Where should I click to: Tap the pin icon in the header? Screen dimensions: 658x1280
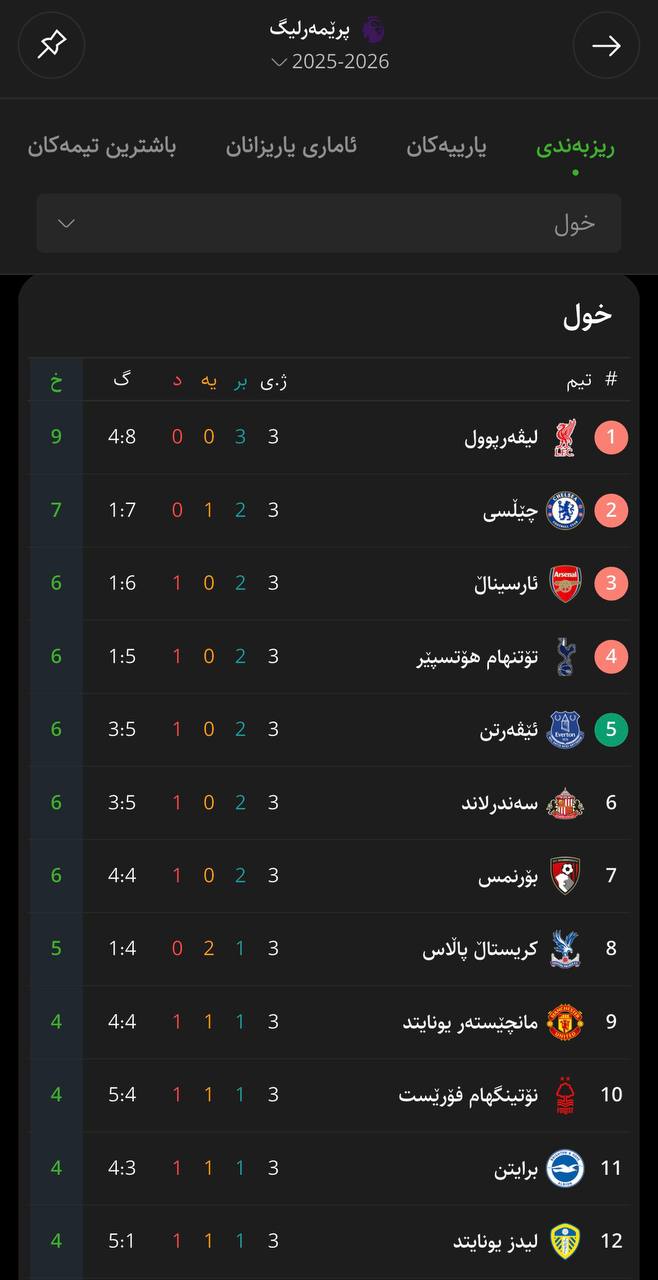[x=51, y=45]
